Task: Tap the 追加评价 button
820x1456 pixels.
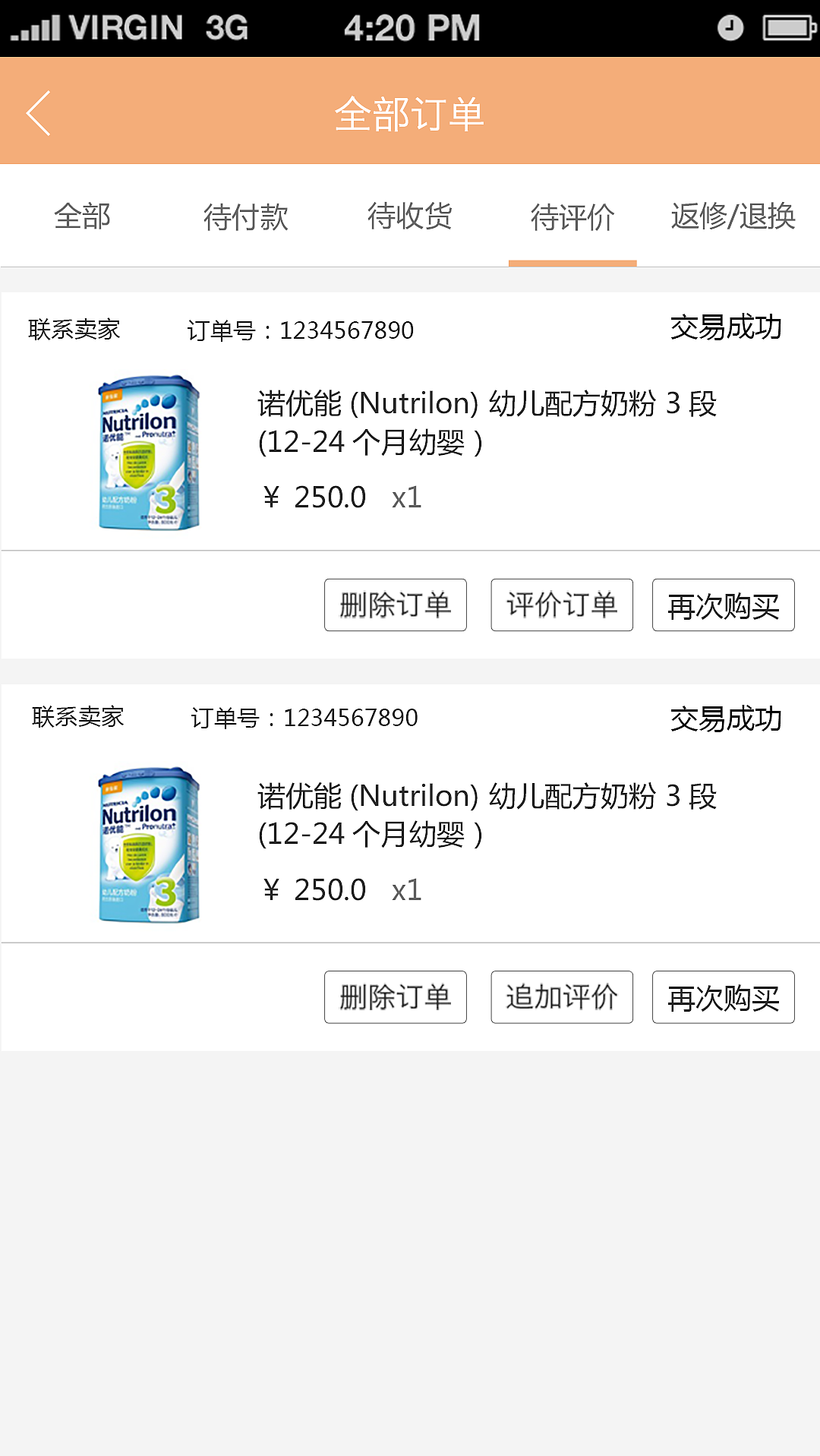Action: pyautogui.click(x=562, y=997)
